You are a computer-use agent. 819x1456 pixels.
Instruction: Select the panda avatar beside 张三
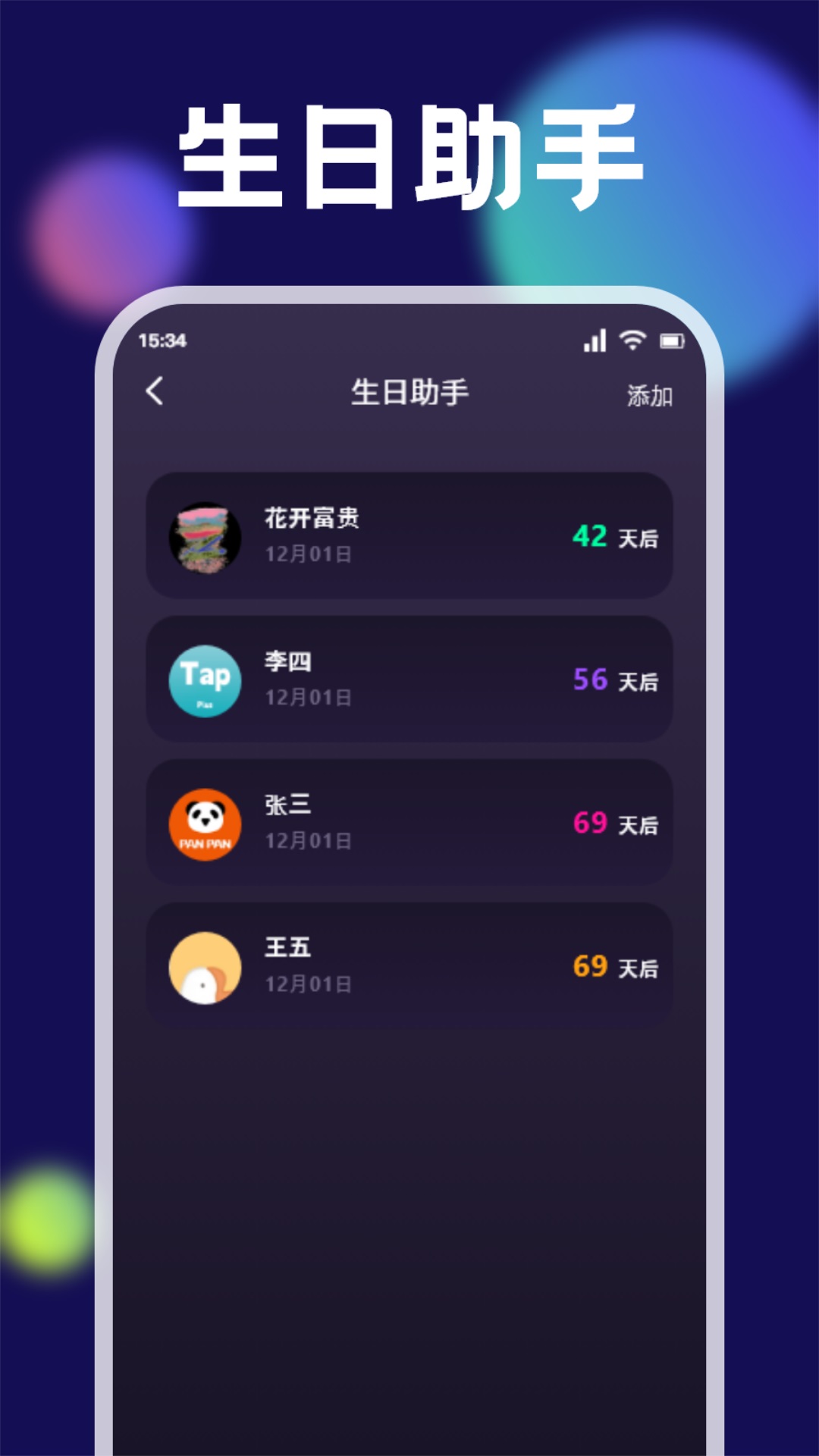click(x=206, y=825)
